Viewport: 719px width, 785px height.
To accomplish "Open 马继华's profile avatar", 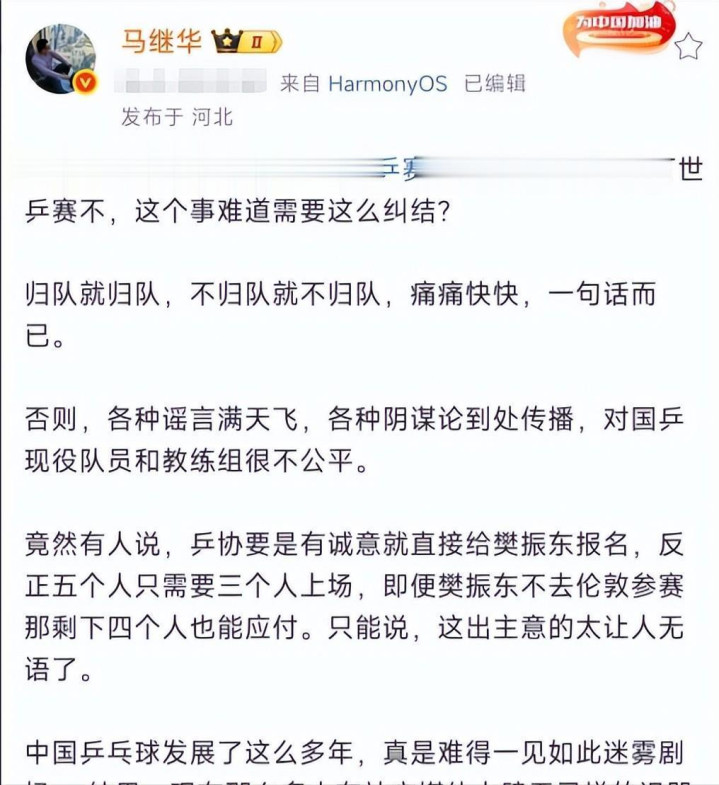I will [x=61, y=59].
